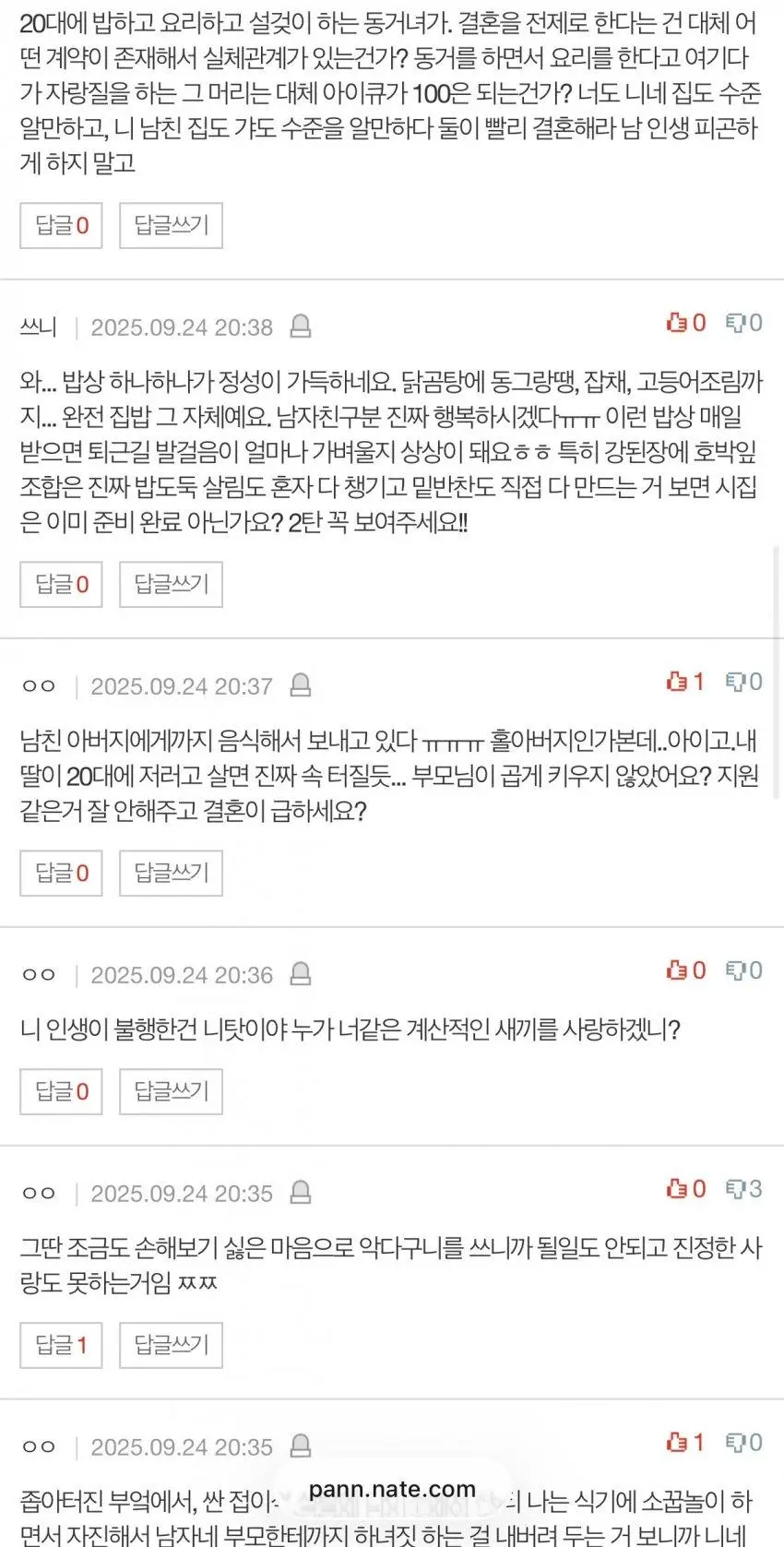784x1547 pixels.
Task: Downvote the 악다구니 comment with 3 dislikes
Action: (x=743, y=1189)
